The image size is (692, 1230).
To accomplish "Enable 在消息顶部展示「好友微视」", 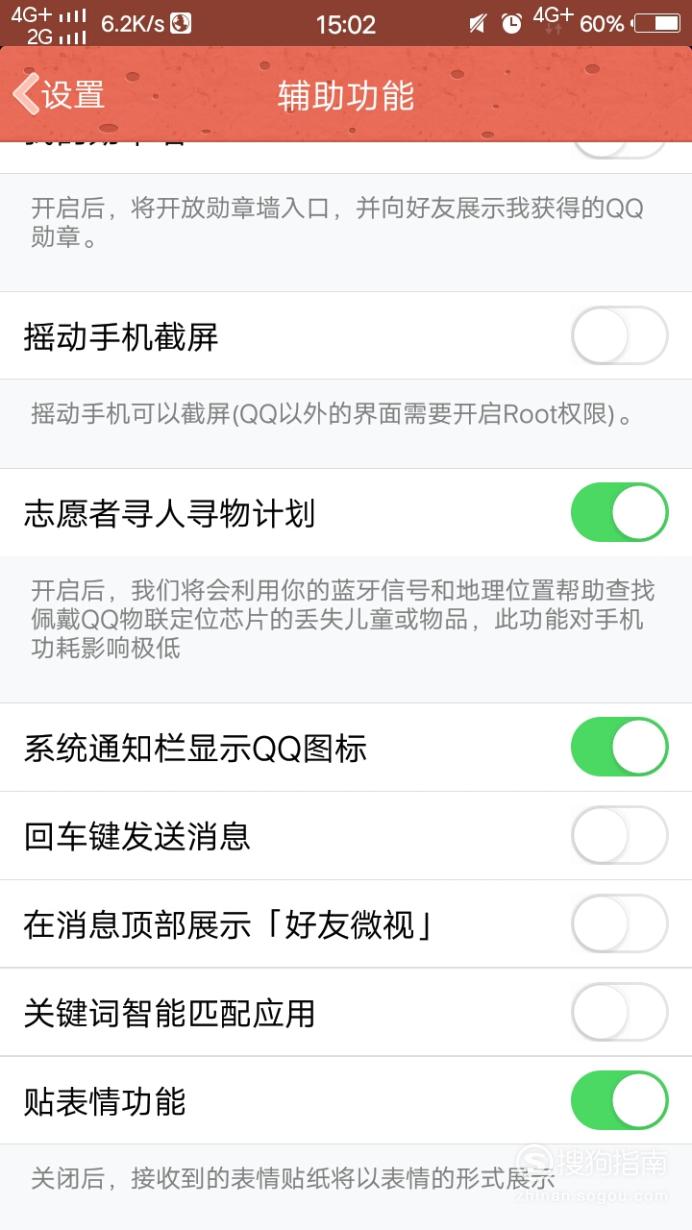I will [x=619, y=924].
